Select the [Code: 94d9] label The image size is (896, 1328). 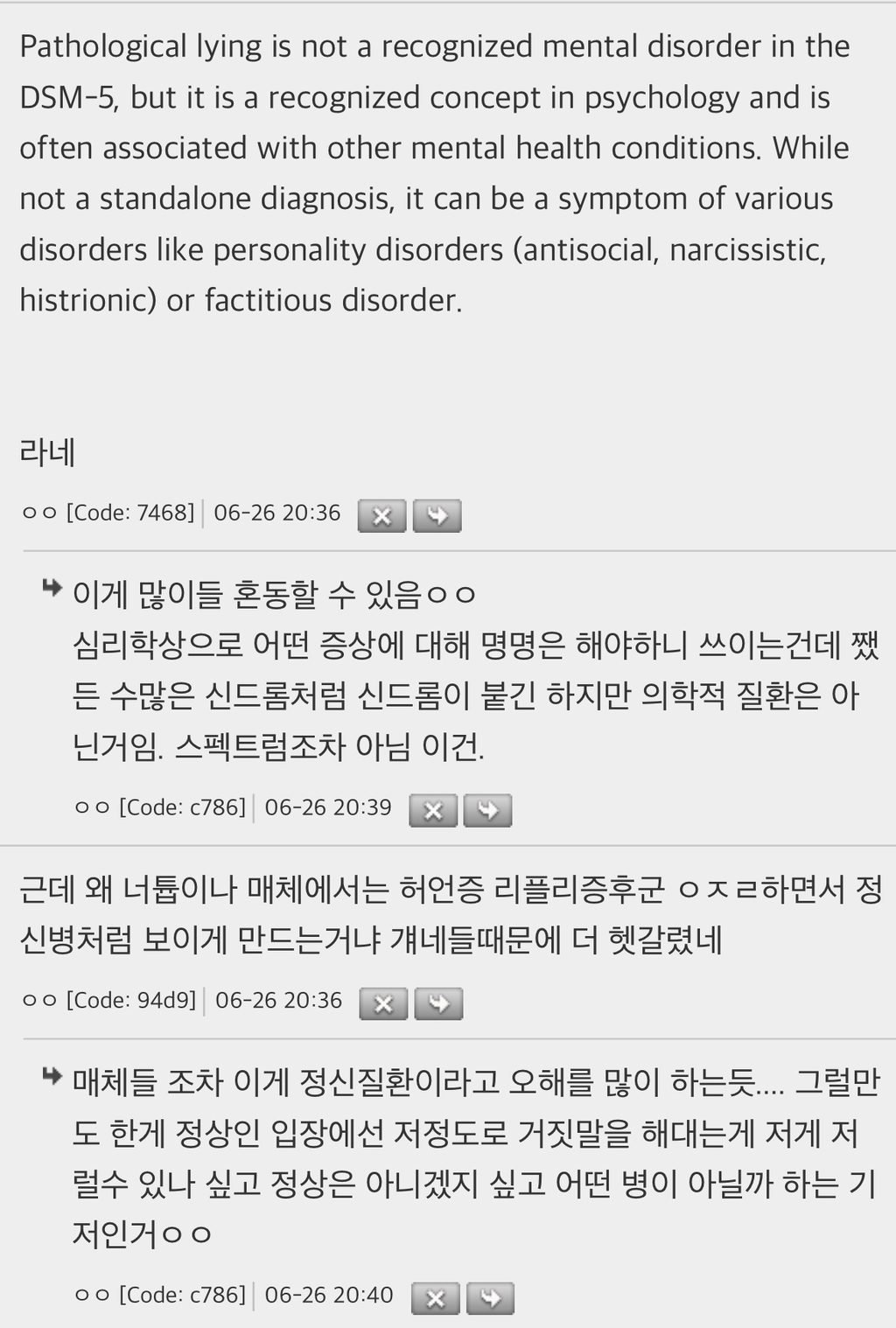(131, 999)
